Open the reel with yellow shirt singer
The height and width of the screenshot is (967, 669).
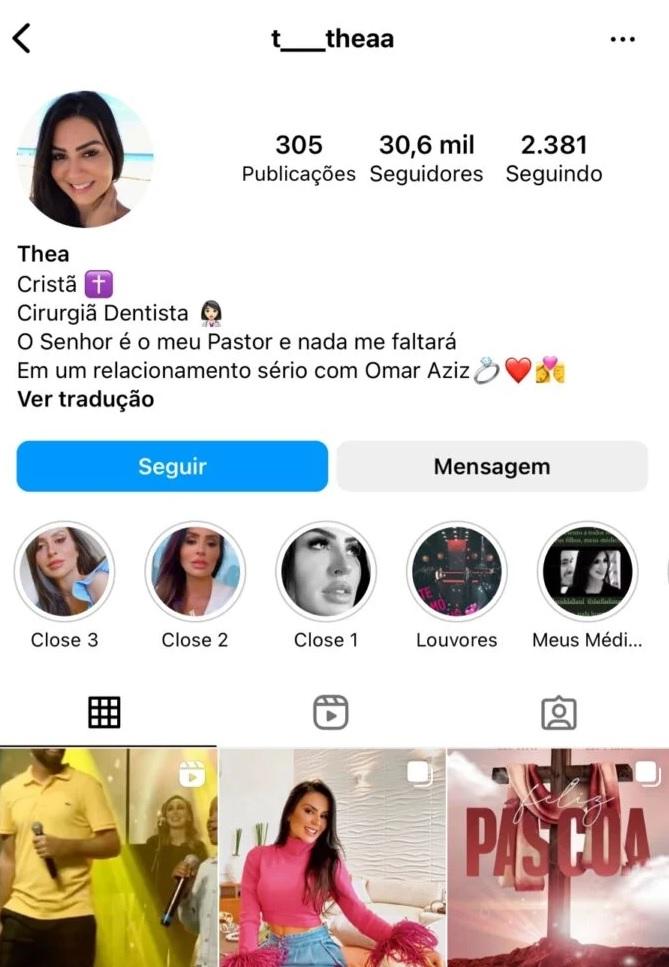tap(108, 857)
